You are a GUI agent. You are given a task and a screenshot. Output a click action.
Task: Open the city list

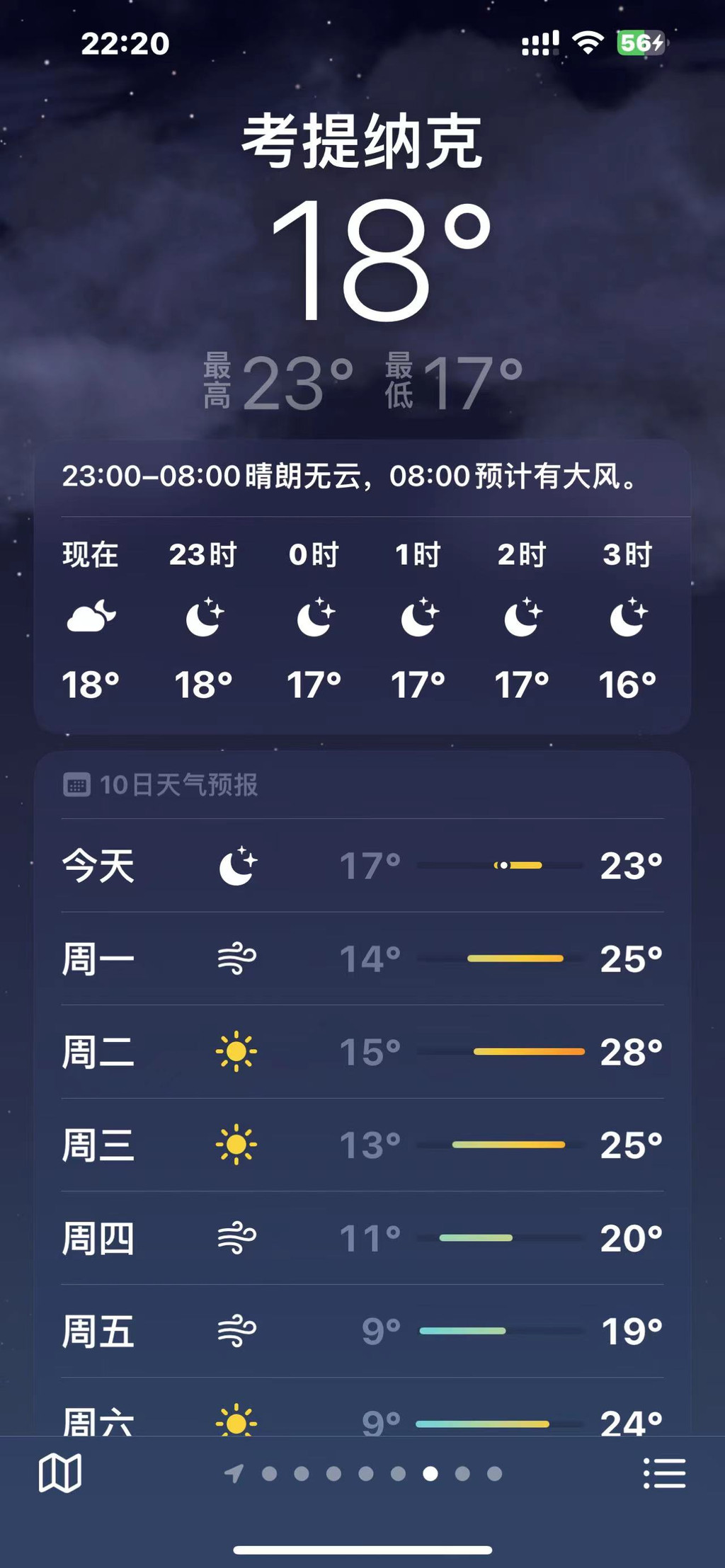(664, 1473)
